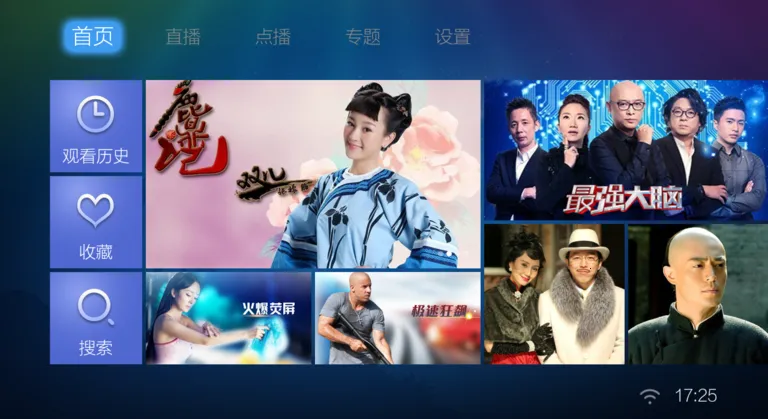
Task: Open 观看历史 watch history
Action: 96,127
